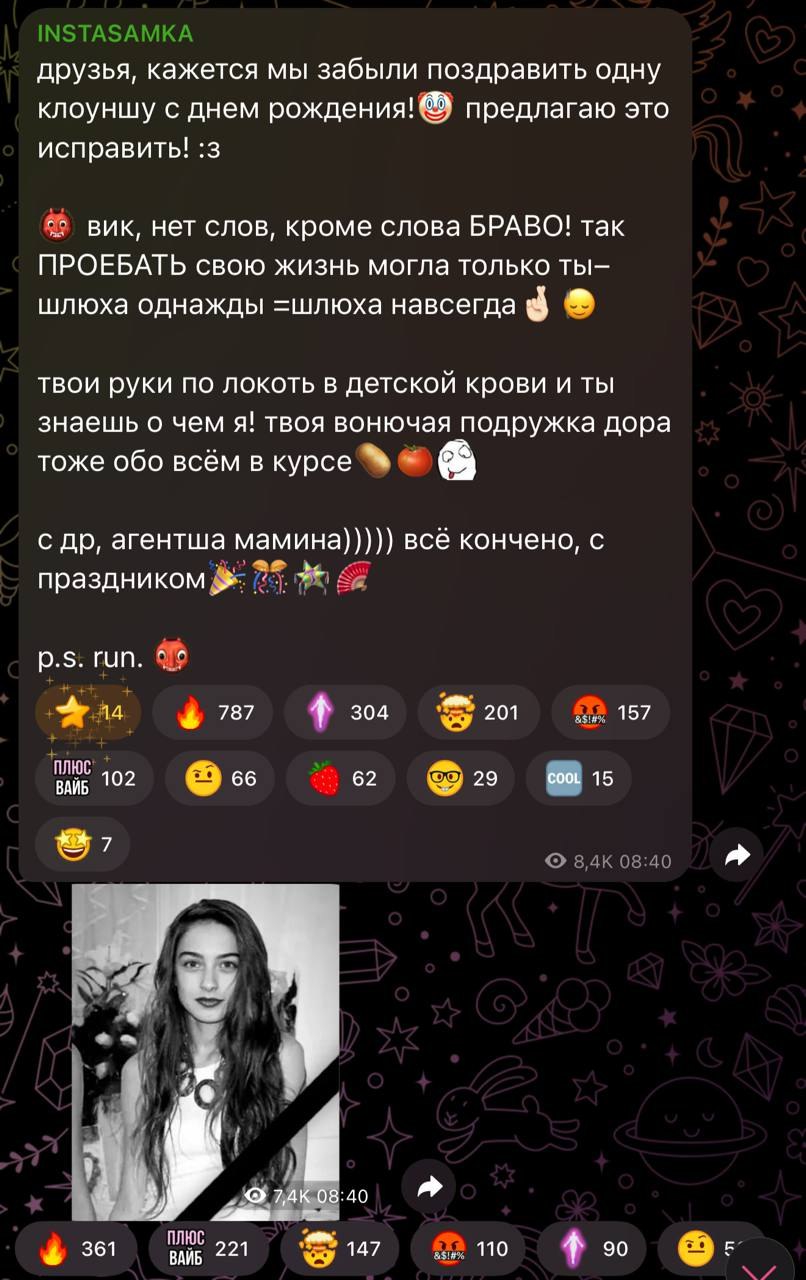Share the photo post with the arrow
Image resolution: width=806 pixels, height=1280 pixels.
430,1187
